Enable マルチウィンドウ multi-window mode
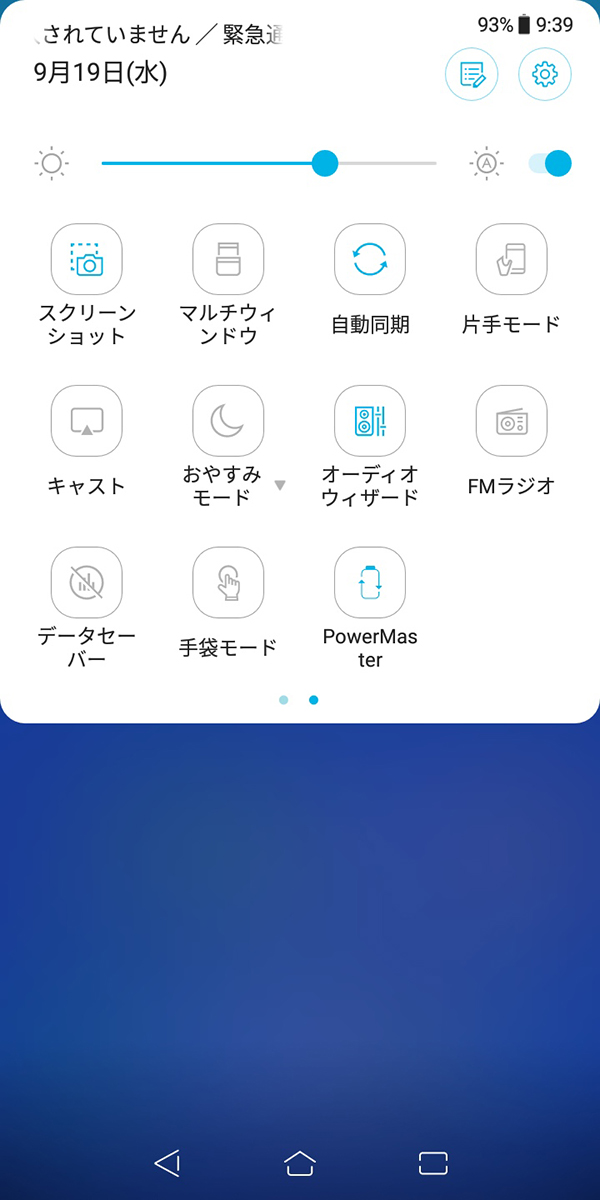The width and height of the screenshot is (600, 1200). pyautogui.click(x=228, y=260)
